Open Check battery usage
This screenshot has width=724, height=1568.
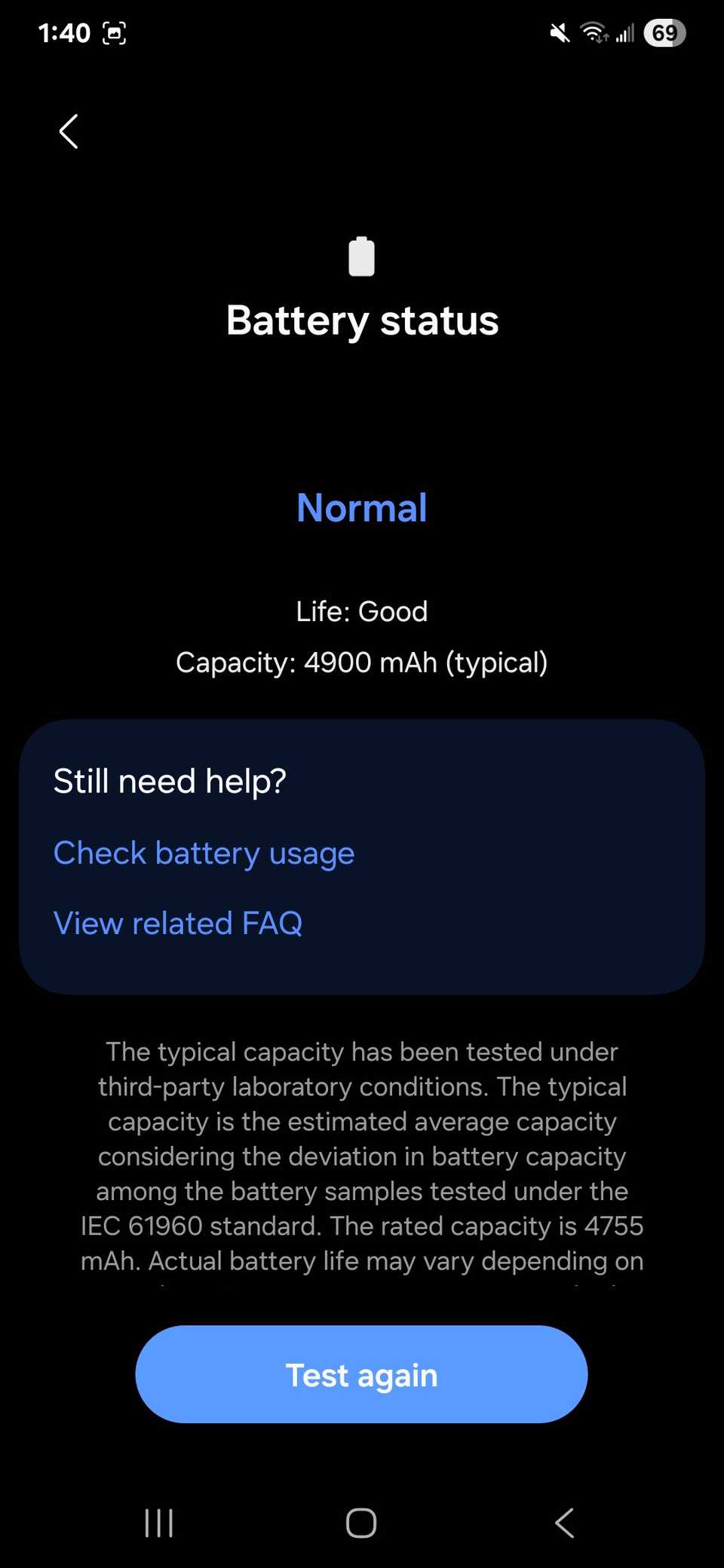click(x=204, y=853)
